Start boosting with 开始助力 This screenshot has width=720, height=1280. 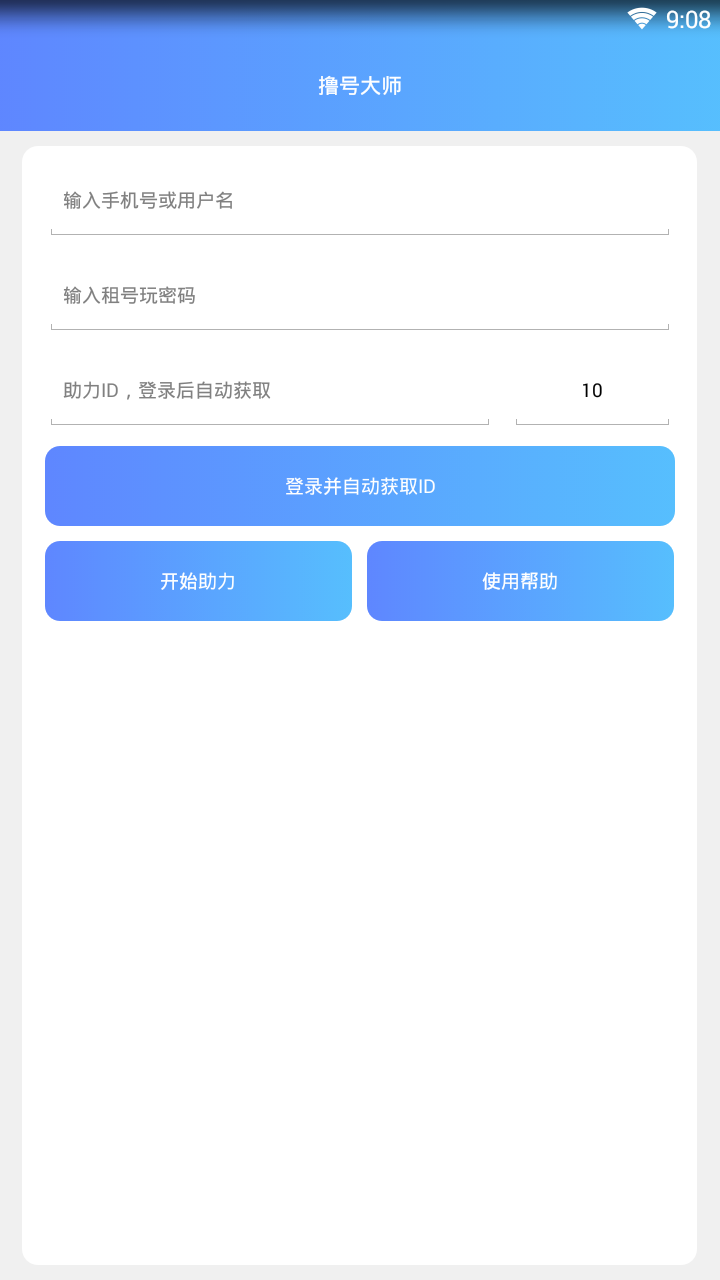(198, 581)
